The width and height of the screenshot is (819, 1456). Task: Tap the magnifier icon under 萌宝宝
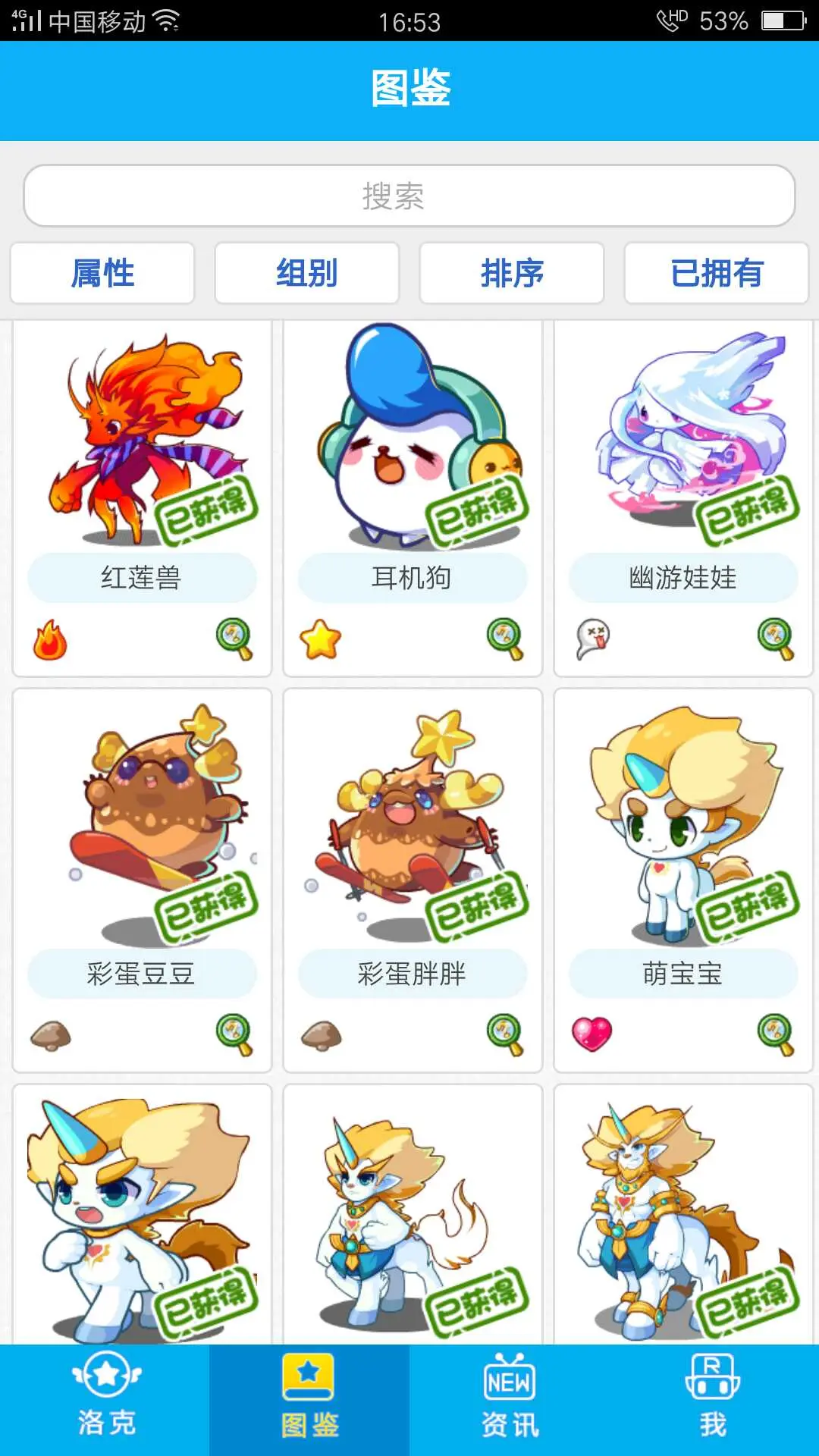coord(776,1034)
